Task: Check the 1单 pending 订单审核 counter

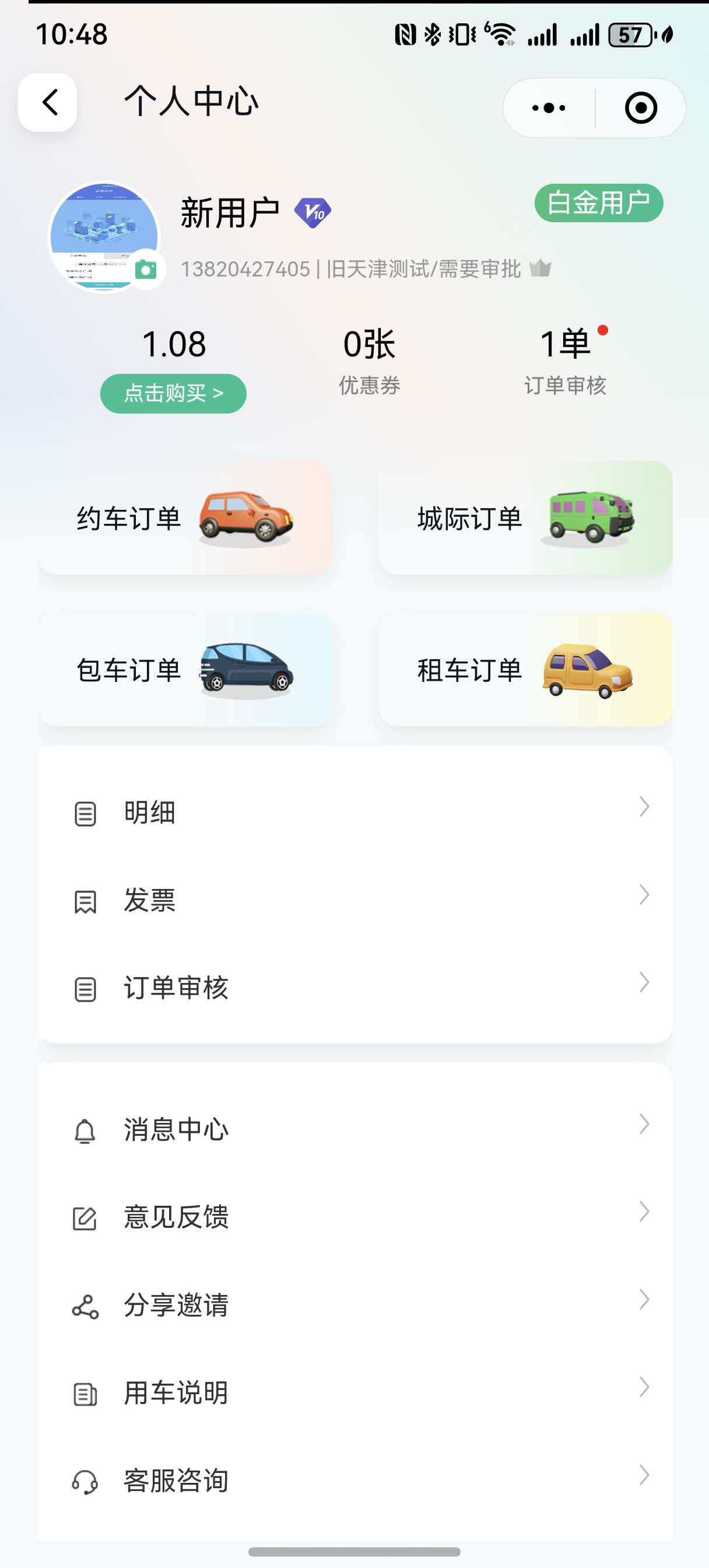Action: (566, 360)
